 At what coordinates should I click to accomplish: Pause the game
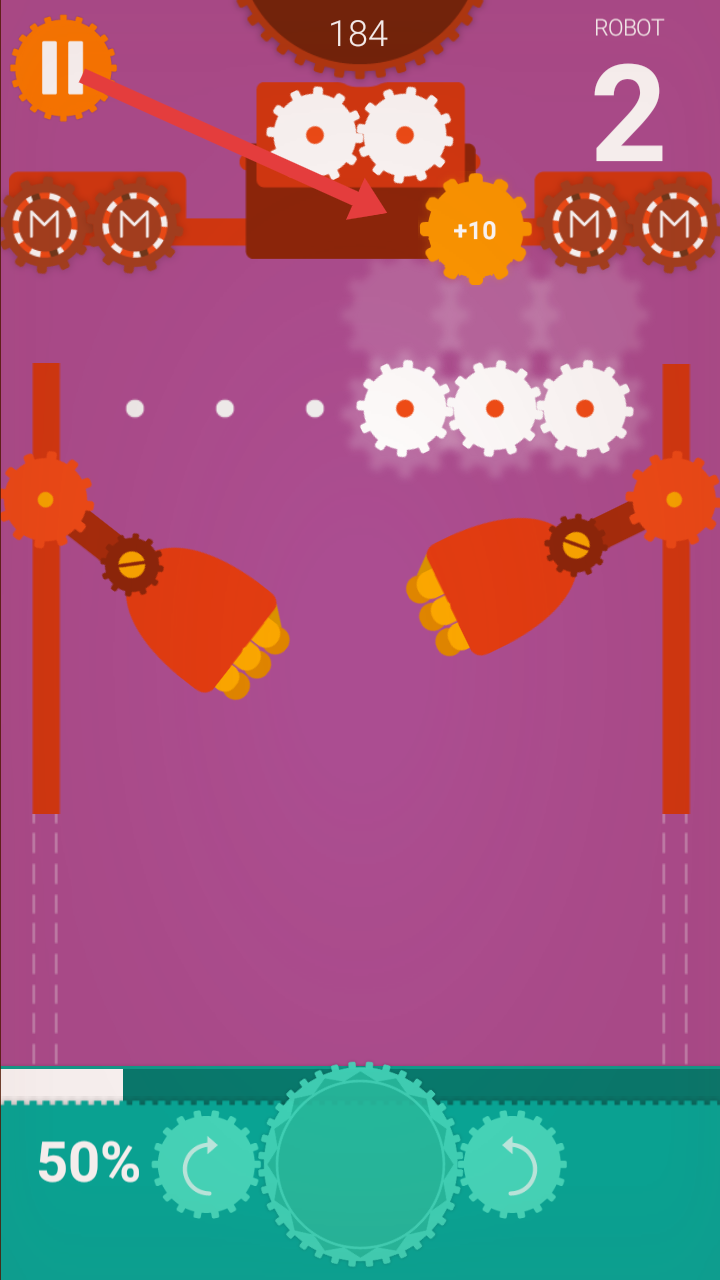tap(62, 67)
